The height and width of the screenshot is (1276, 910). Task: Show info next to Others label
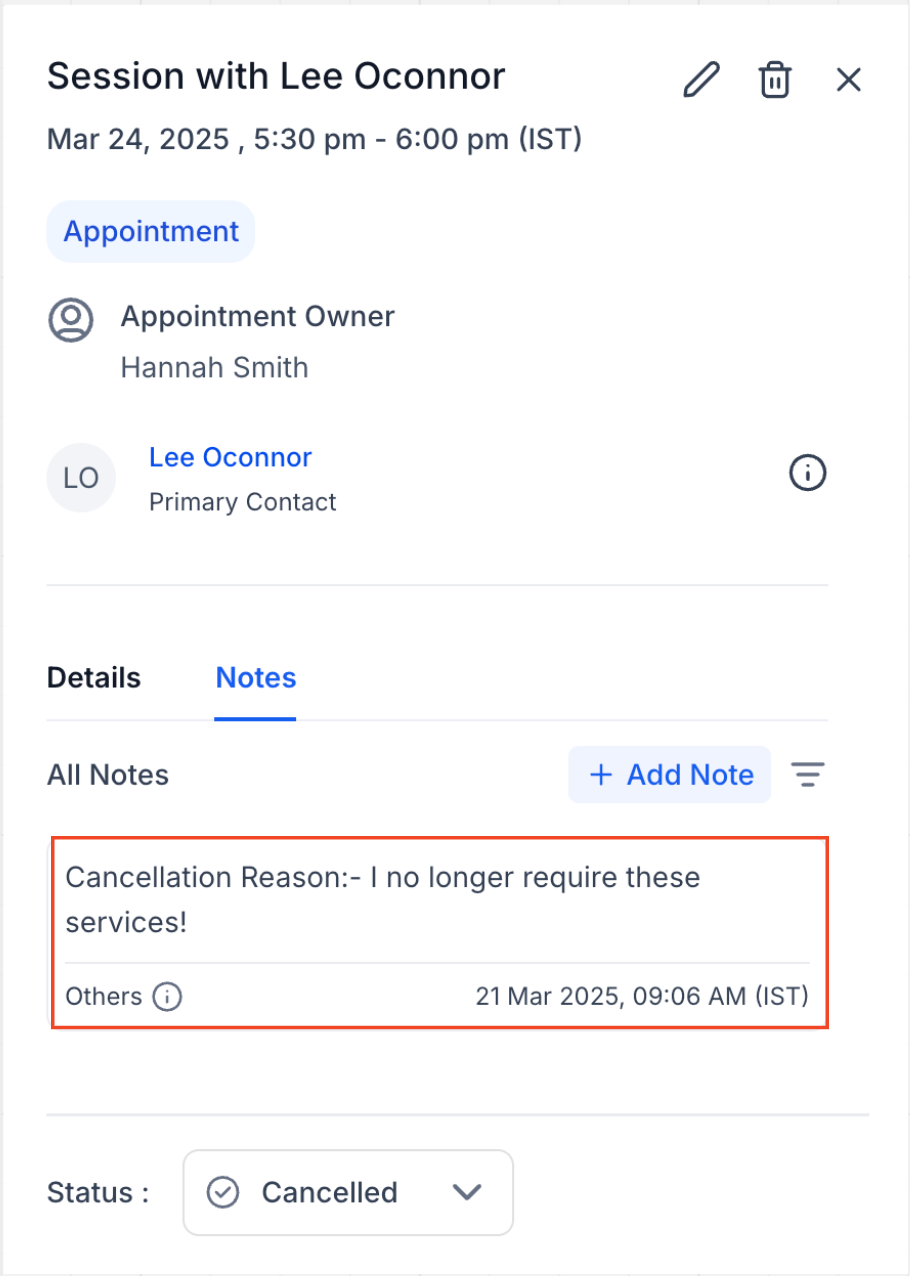point(167,997)
